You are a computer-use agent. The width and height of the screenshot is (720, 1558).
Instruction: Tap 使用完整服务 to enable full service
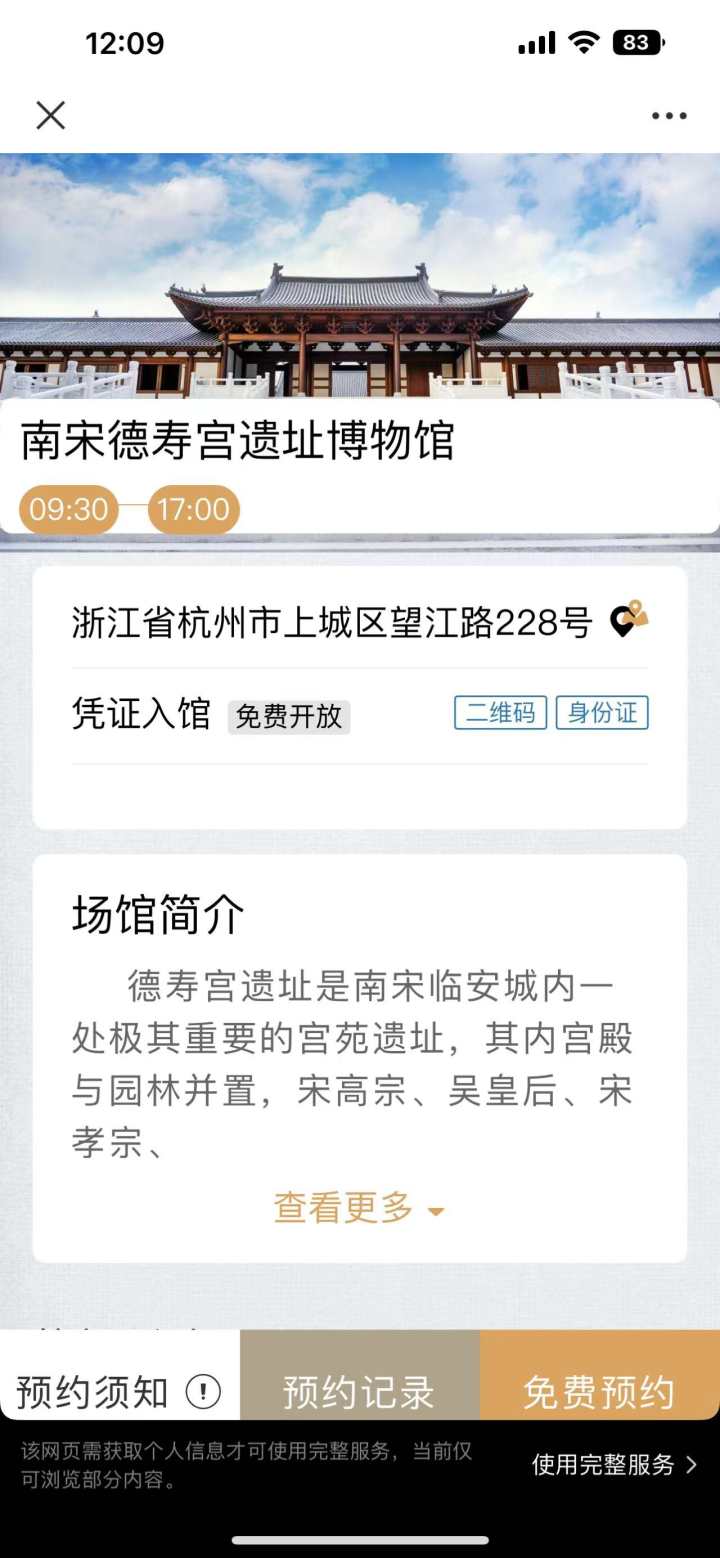click(x=614, y=1465)
